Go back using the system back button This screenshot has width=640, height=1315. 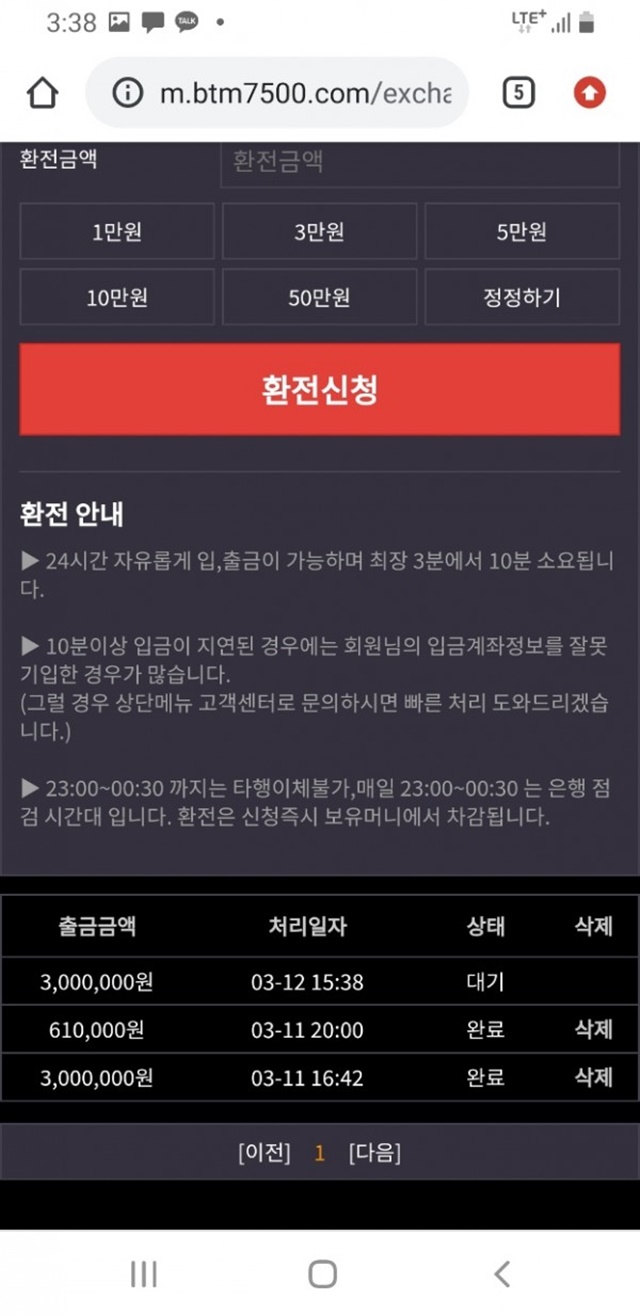coord(502,1273)
